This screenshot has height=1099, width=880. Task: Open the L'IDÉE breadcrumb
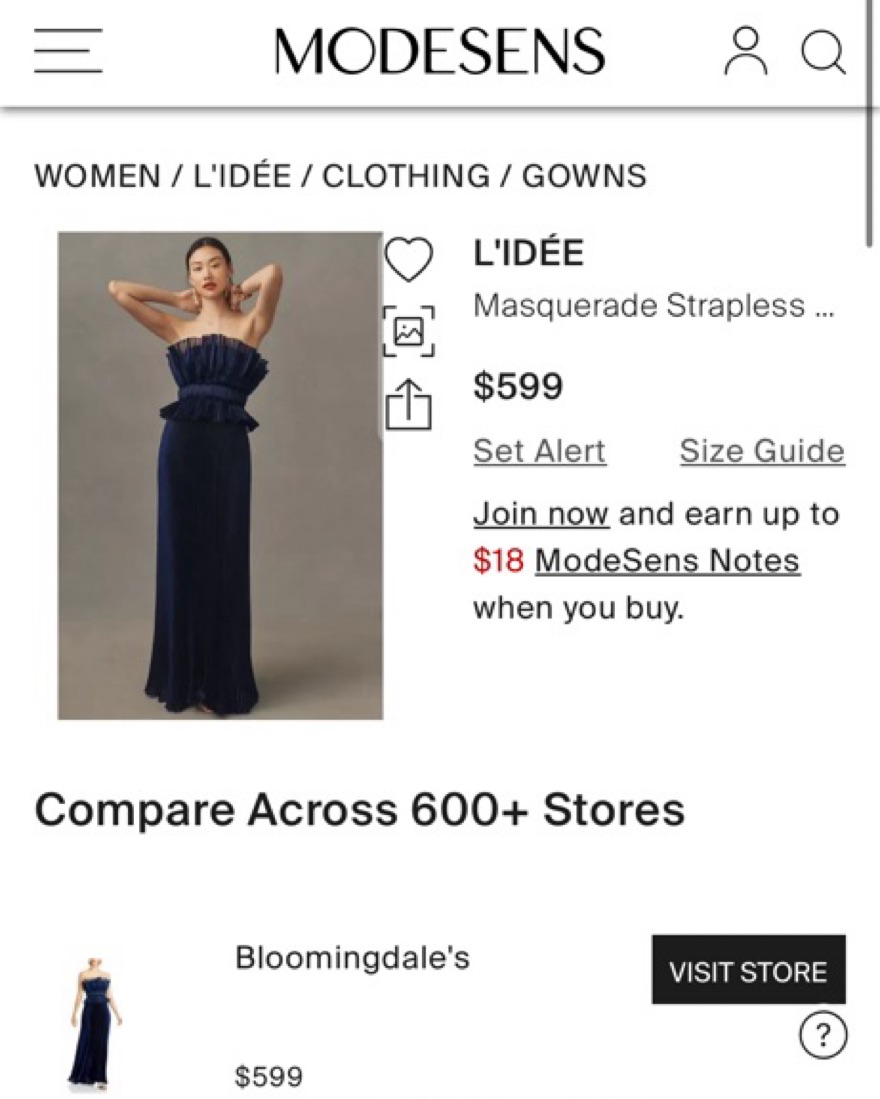coord(241,176)
